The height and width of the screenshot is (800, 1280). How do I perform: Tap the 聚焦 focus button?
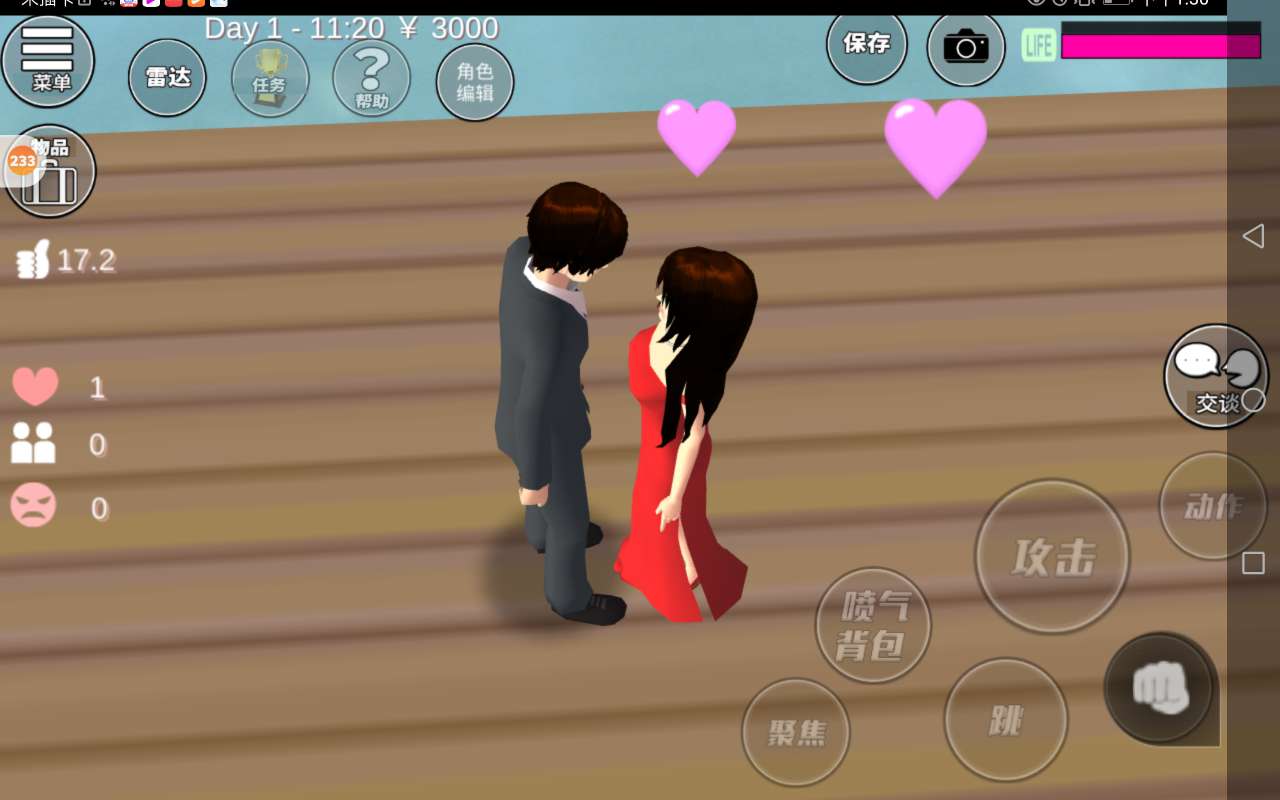click(796, 732)
